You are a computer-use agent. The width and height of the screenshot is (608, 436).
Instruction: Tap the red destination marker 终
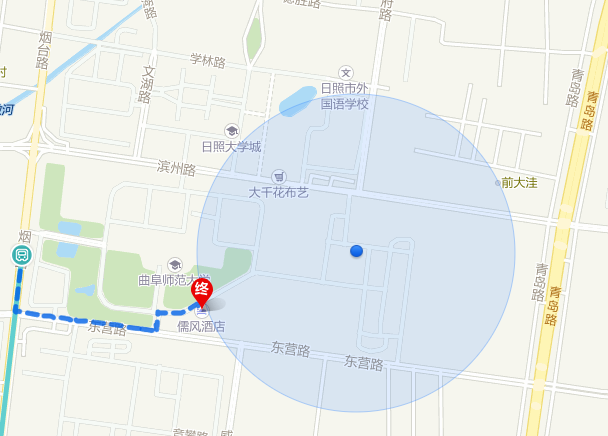click(x=203, y=291)
